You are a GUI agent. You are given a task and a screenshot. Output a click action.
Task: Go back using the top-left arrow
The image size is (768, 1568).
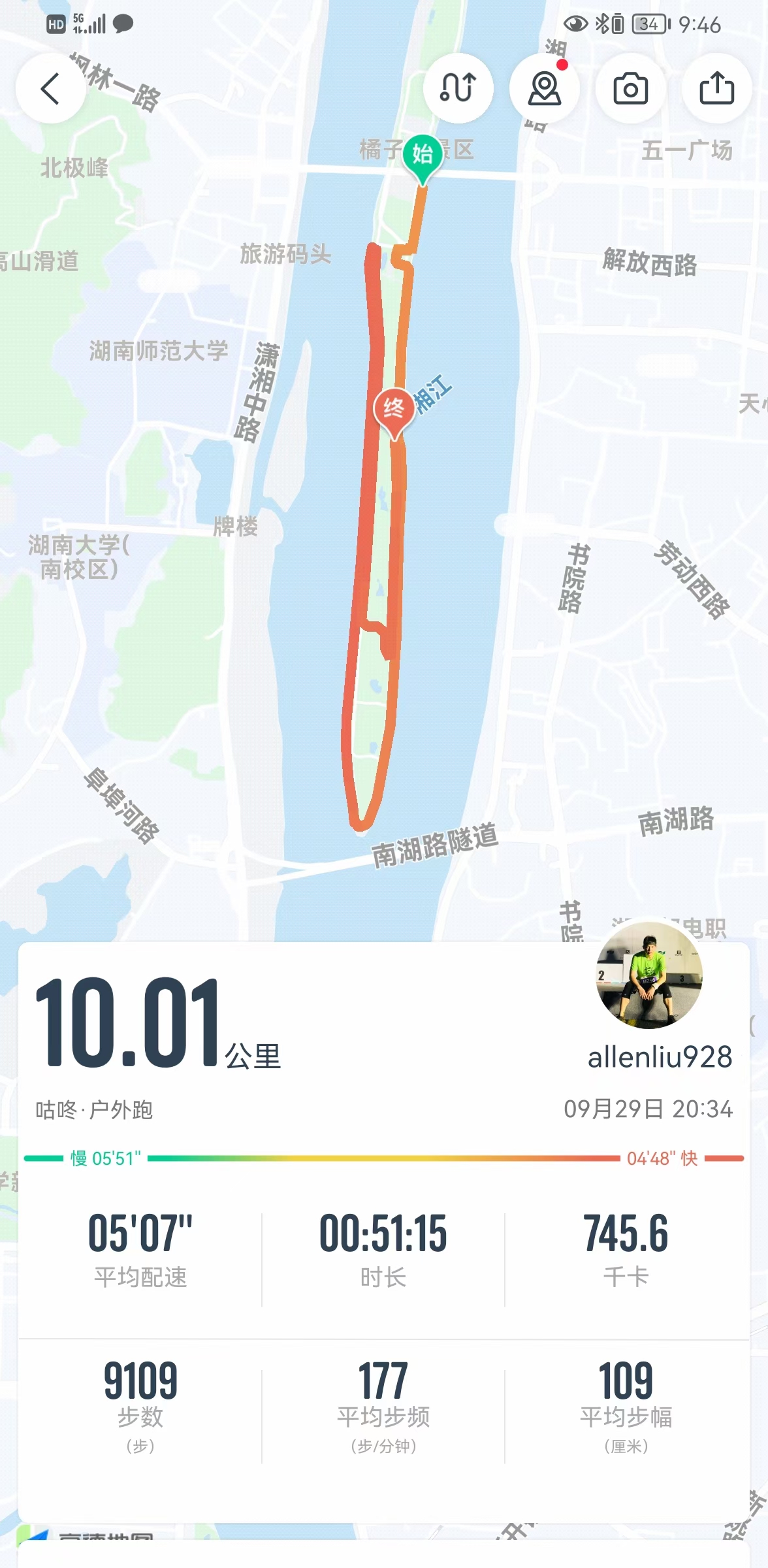pos(51,88)
